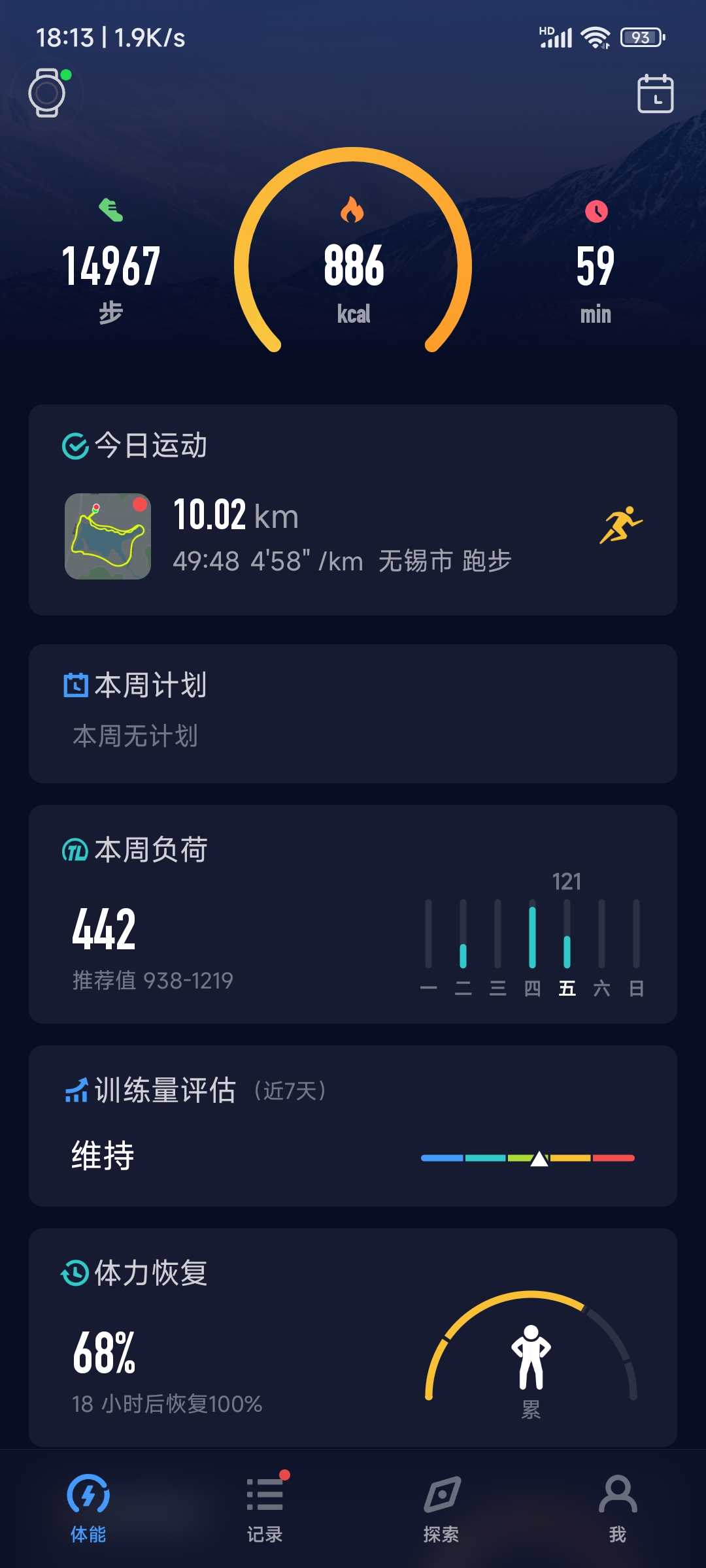Open the 886 kcal calorie ring
This screenshot has height=1568, width=706.
coord(353,252)
